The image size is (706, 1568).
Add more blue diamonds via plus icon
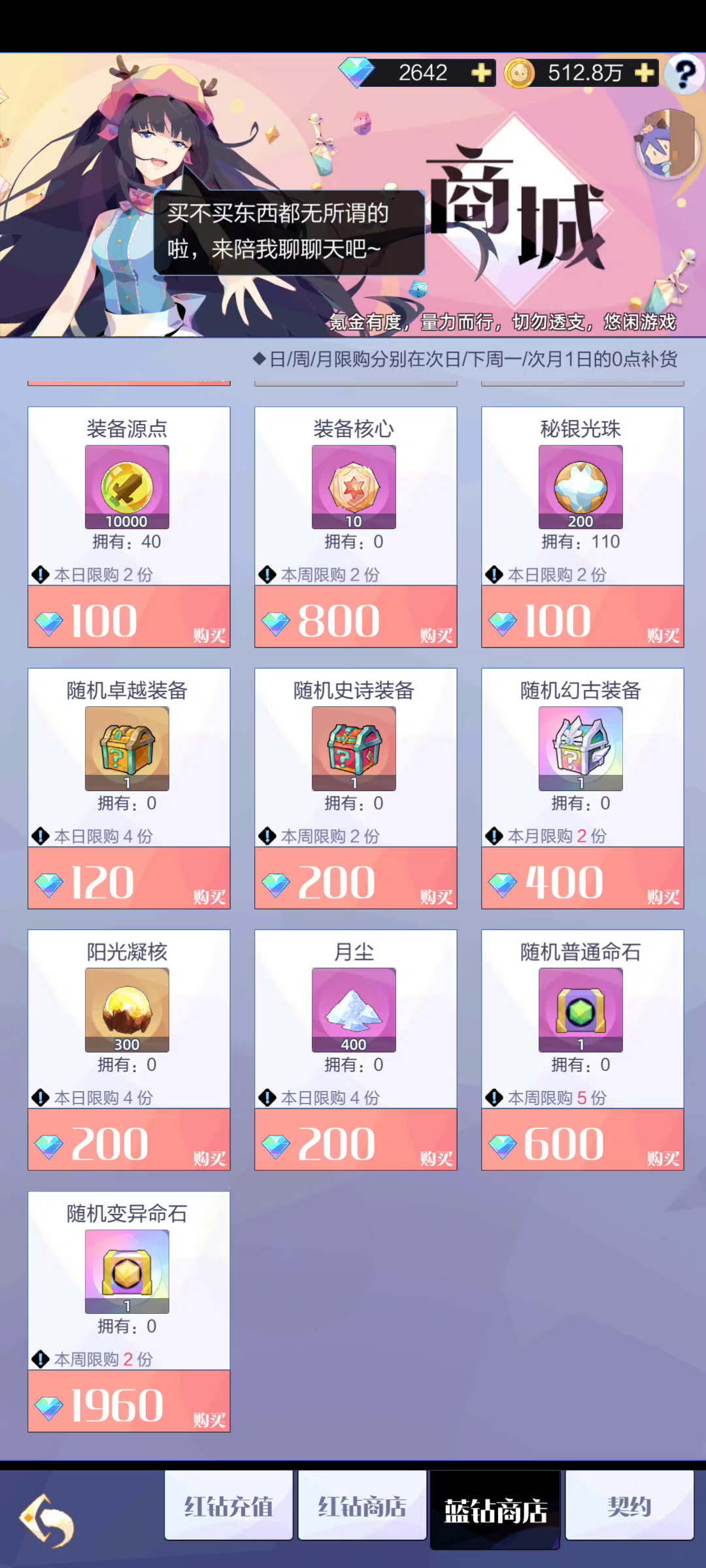tap(481, 73)
